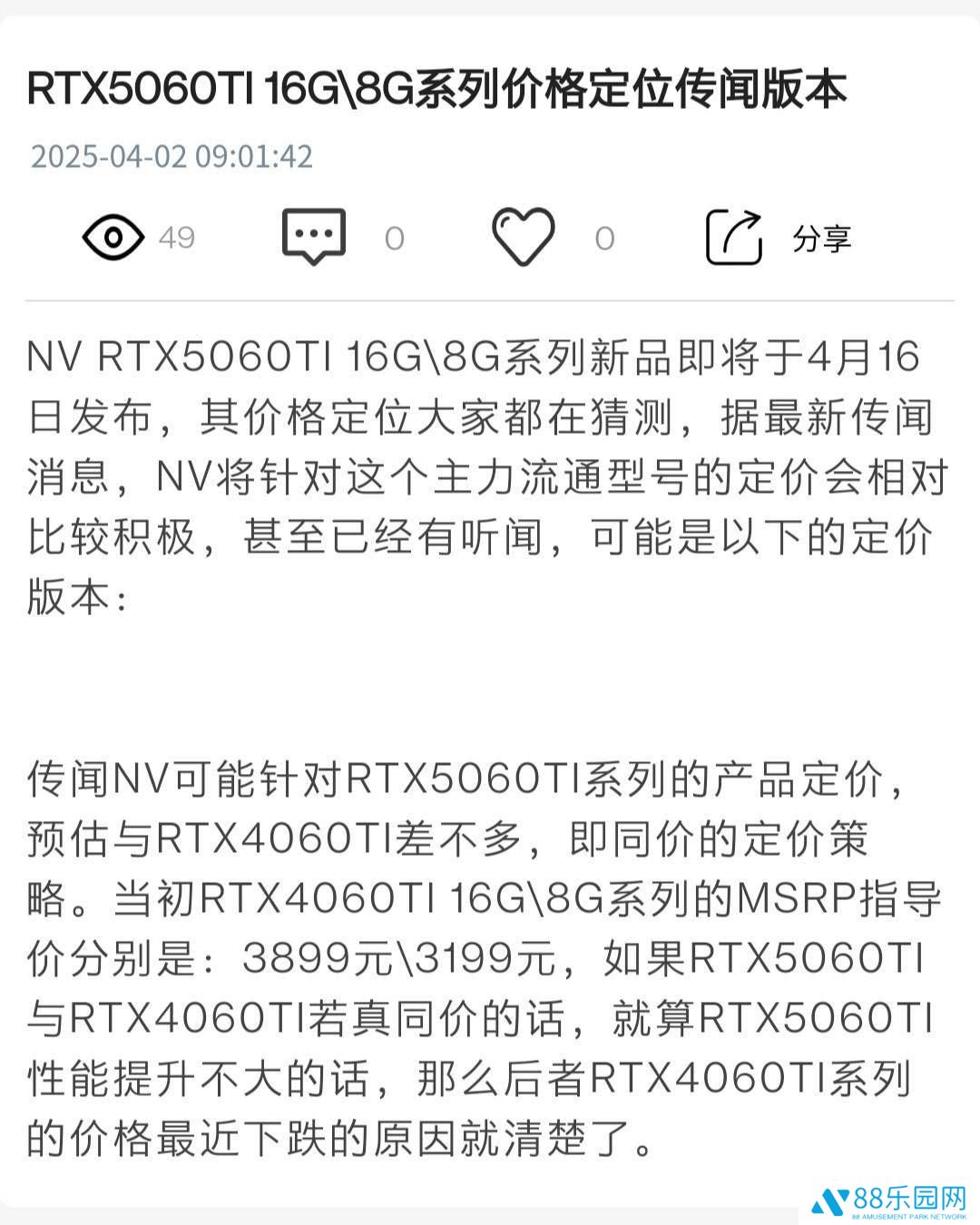Screen dimensions: 980x1225
Task: Select the heart outline next to zero count
Action: pyautogui.click(x=524, y=236)
